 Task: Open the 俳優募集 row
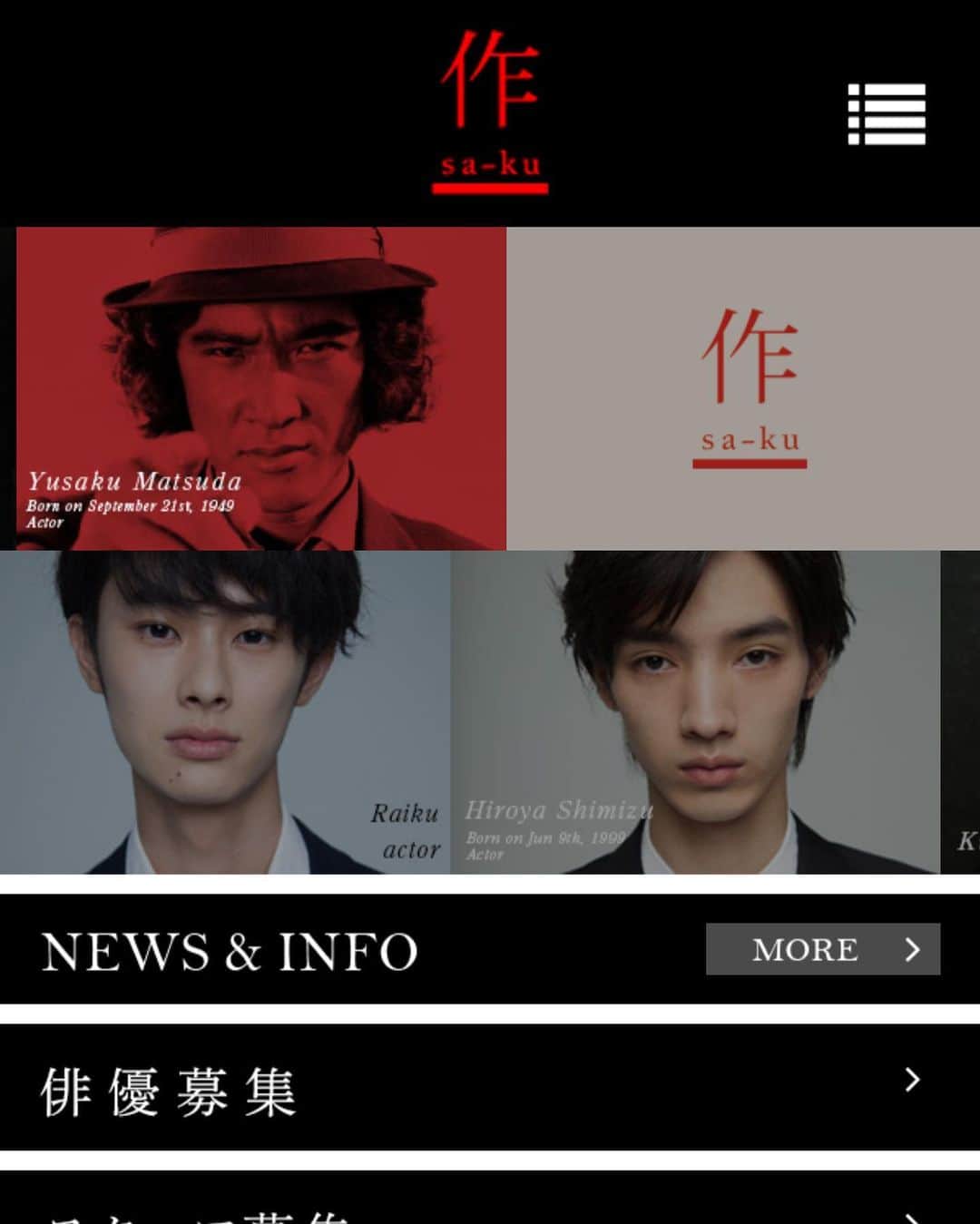pyautogui.click(x=490, y=1087)
